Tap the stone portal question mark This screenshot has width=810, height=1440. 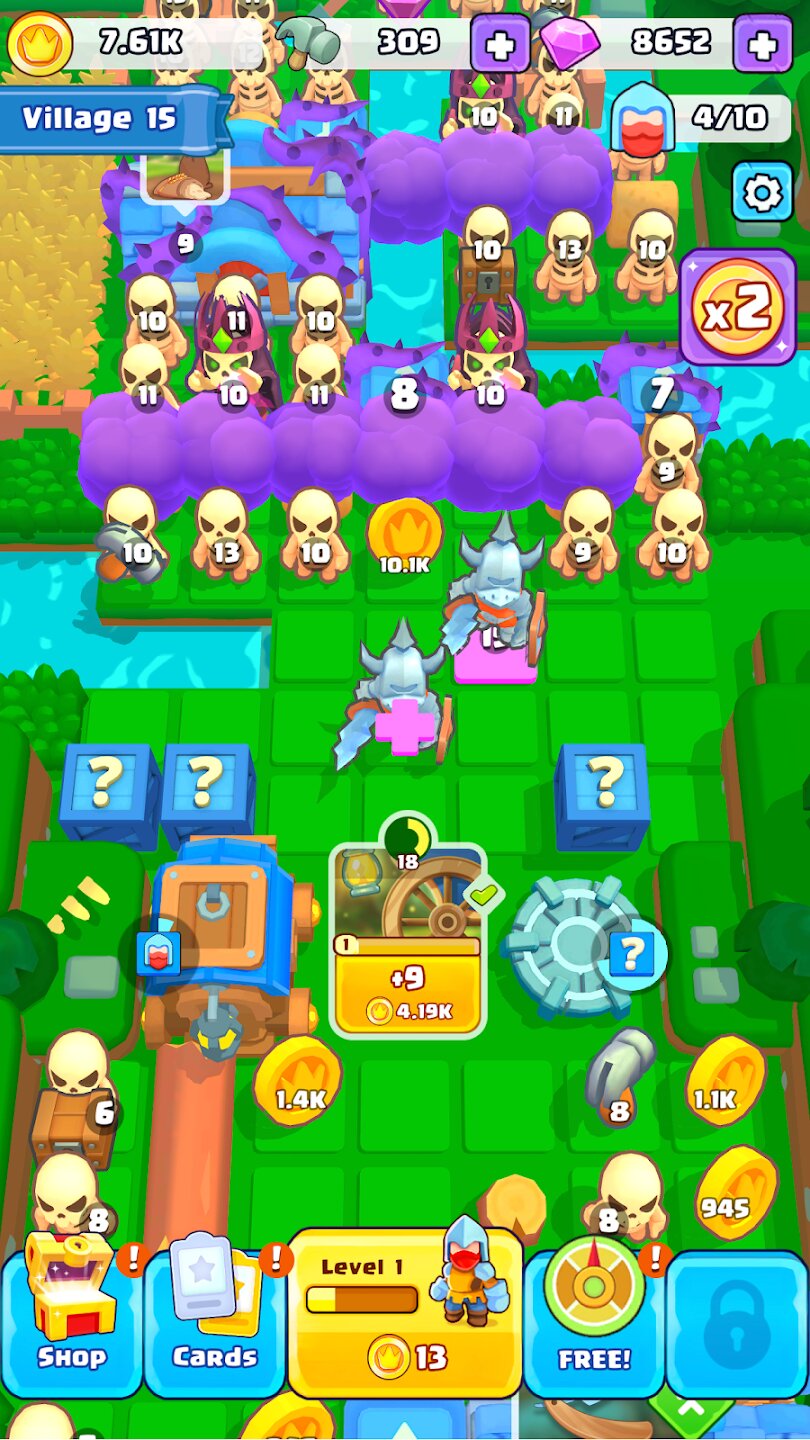coord(632,954)
